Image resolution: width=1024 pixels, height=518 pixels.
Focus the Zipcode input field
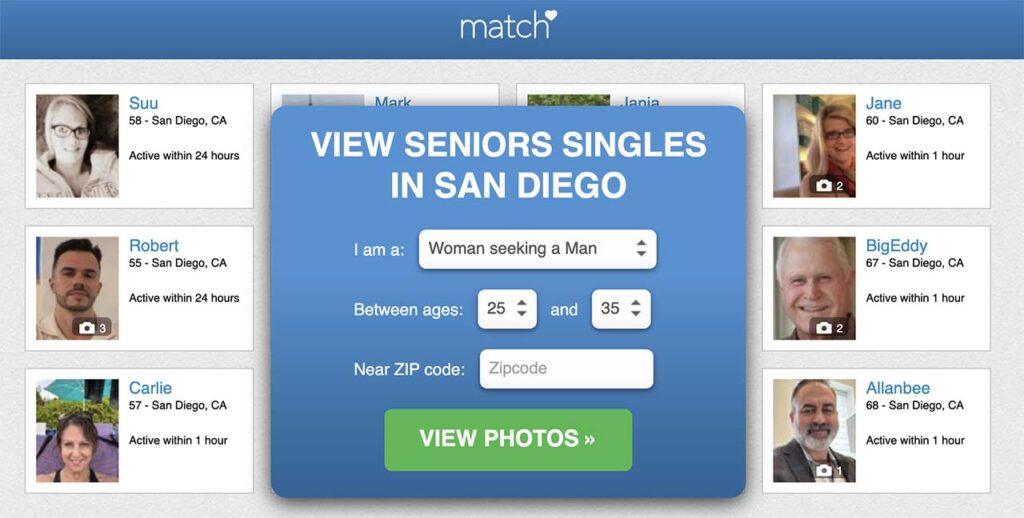coord(566,368)
